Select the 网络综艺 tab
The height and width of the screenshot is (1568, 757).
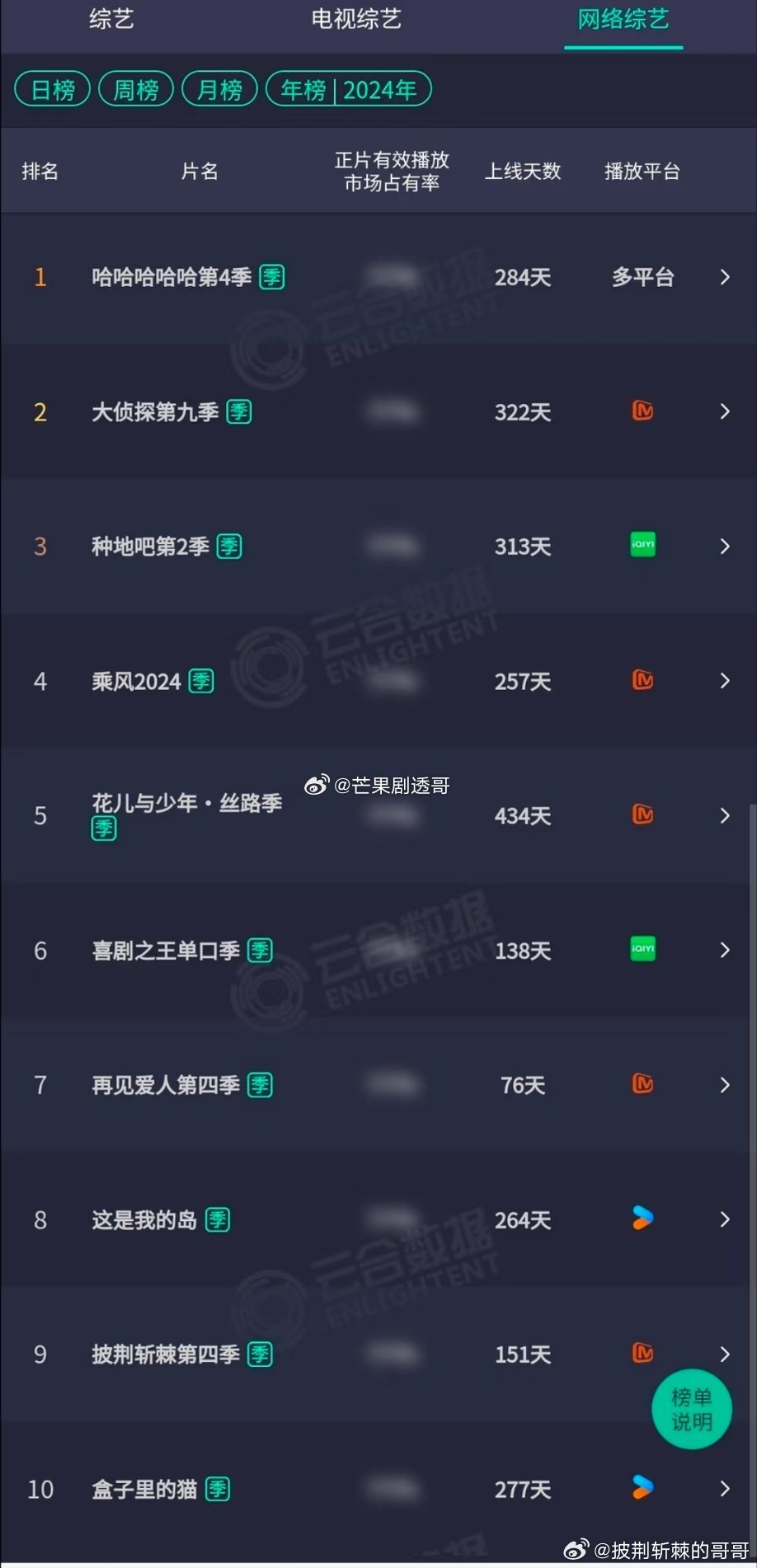[623, 19]
